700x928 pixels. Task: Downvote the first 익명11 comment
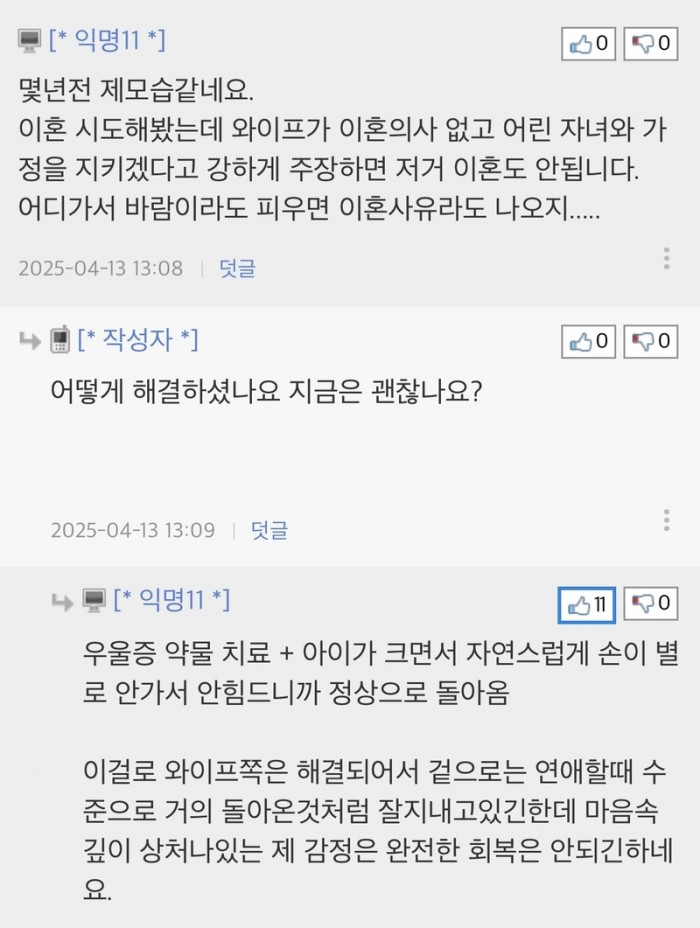click(649, 44)
